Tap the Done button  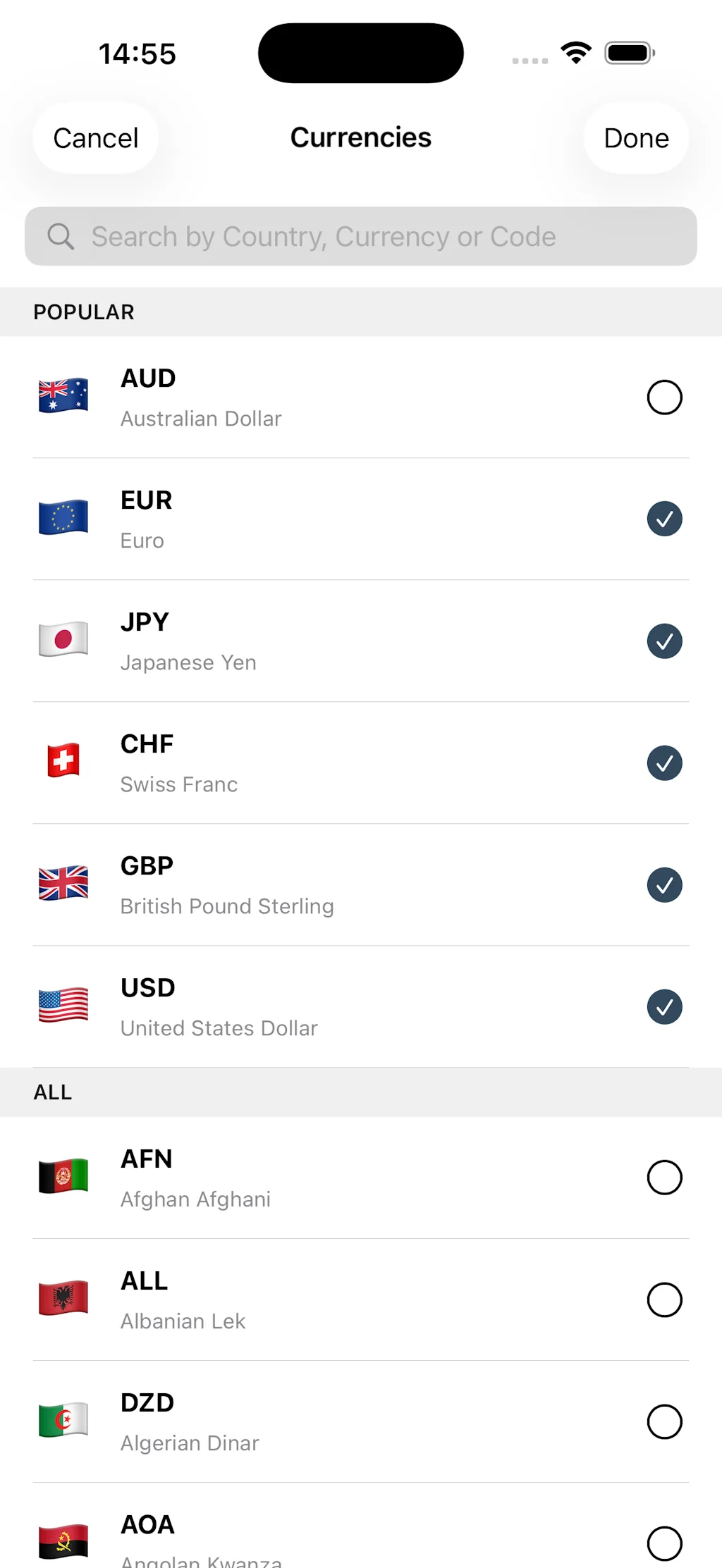[x=635, y=138]
